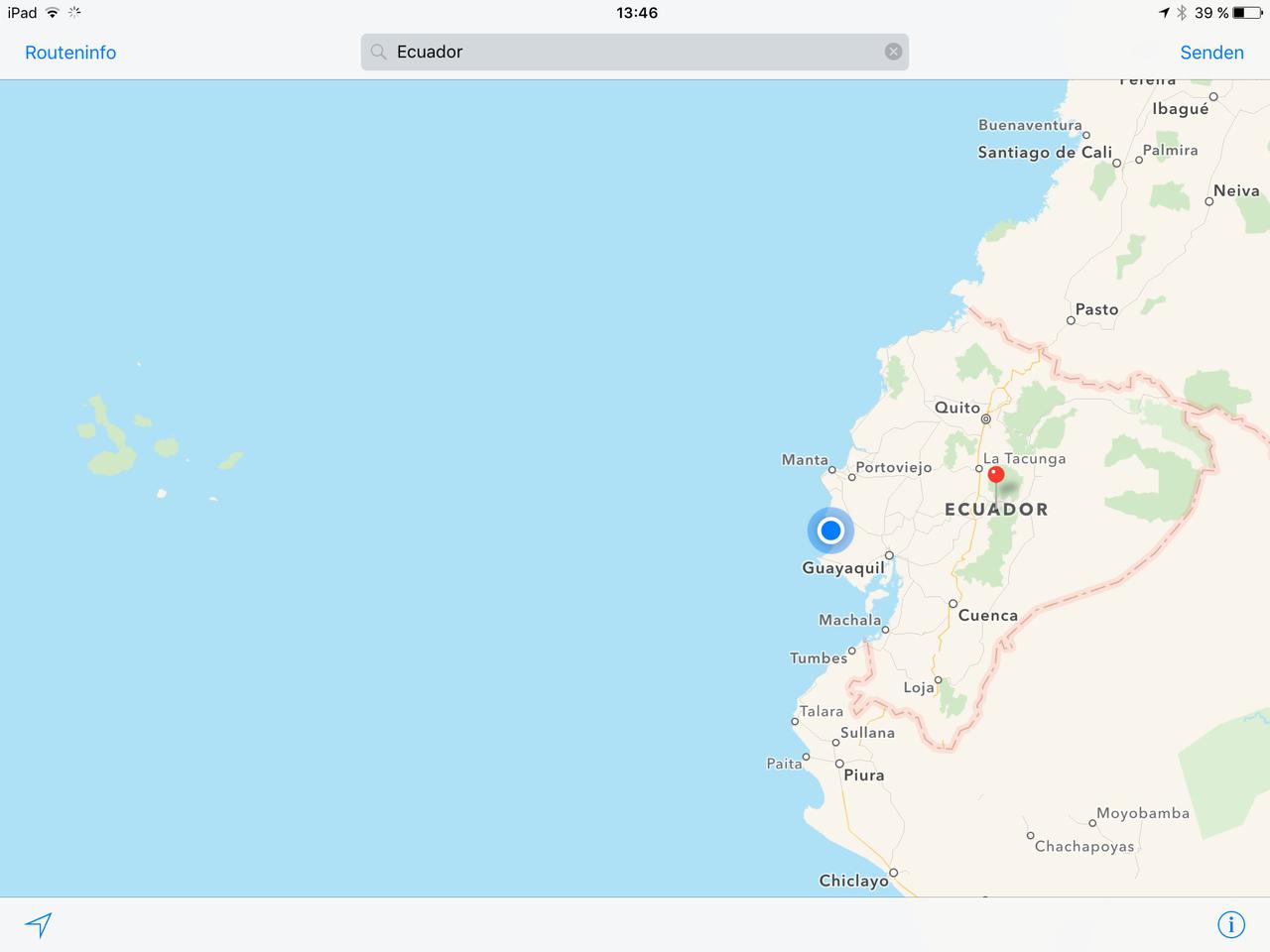Screen dimensions: 1270x952
Task: Open Routeninfo for directions
Action: coord(70,53)
